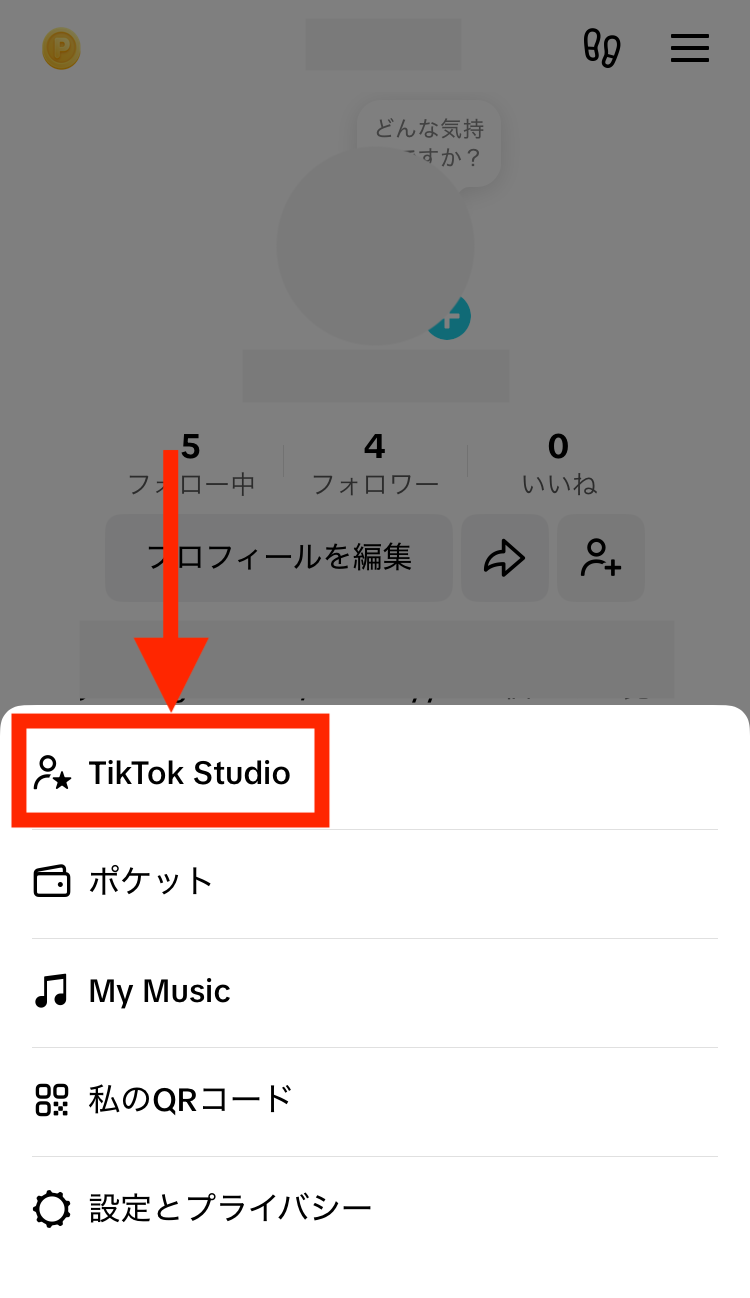Open the ポケット wallet row

pyautogui.click(x=150, y=882)
